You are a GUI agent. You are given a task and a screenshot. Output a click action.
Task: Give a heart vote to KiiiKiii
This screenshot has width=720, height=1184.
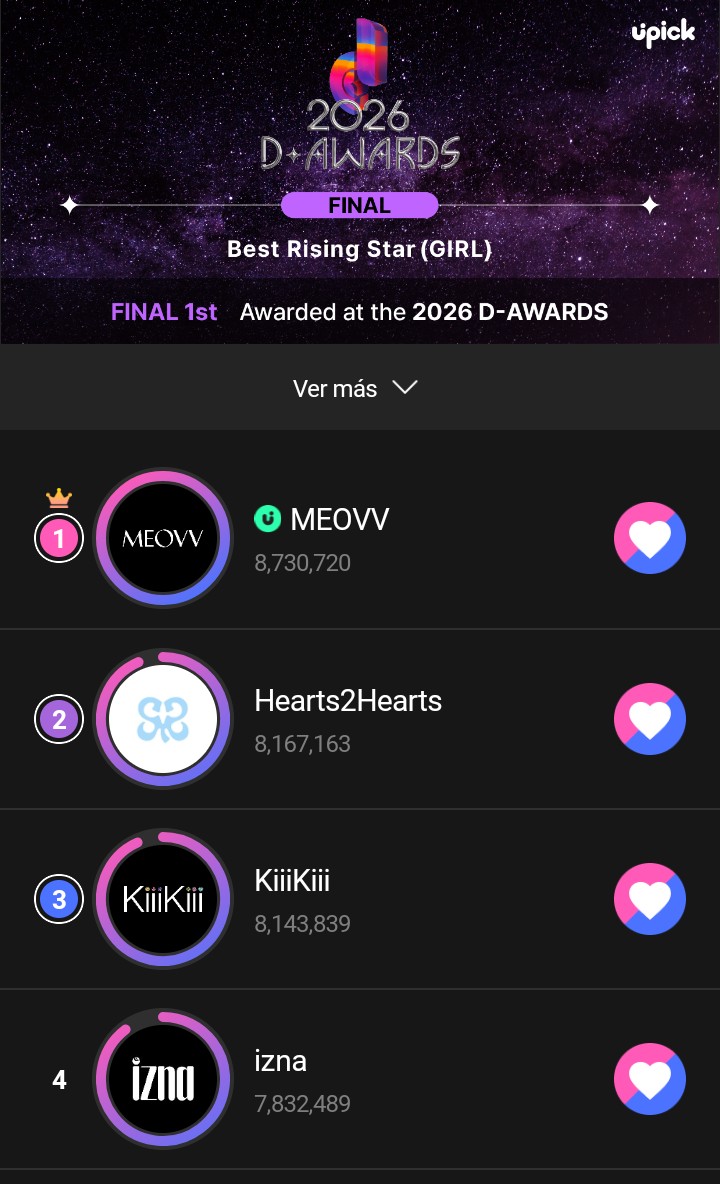pos(649,899)
